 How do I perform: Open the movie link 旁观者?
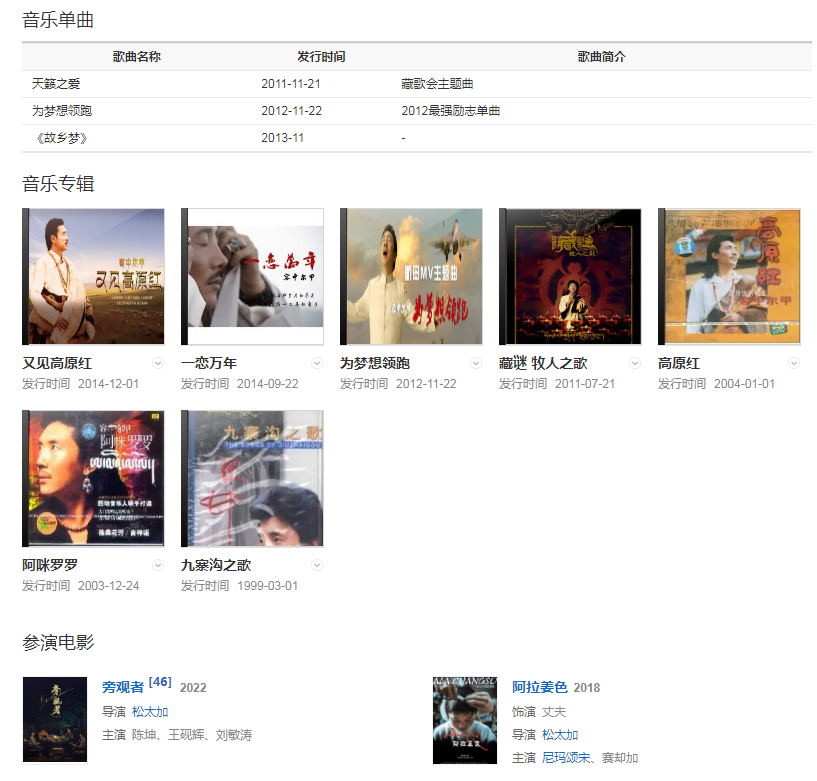coord(123,688)
